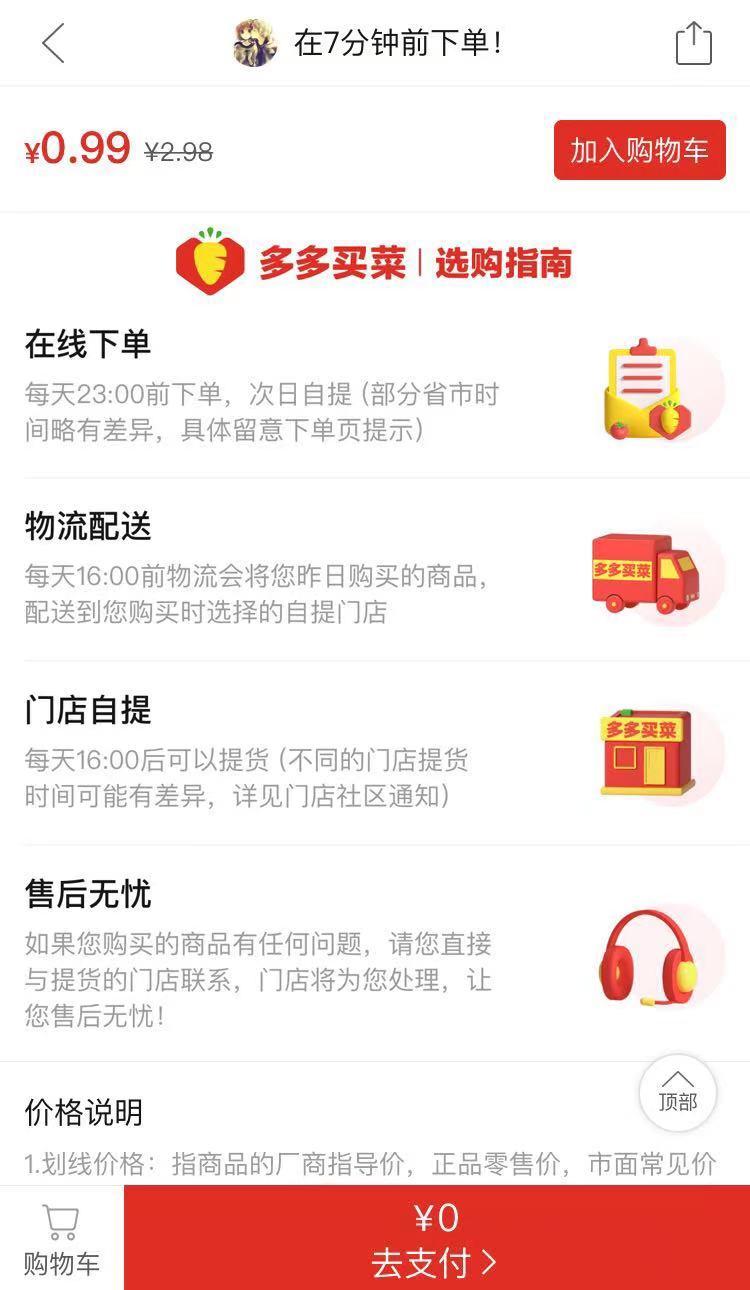Share this product page

[693, 44]
